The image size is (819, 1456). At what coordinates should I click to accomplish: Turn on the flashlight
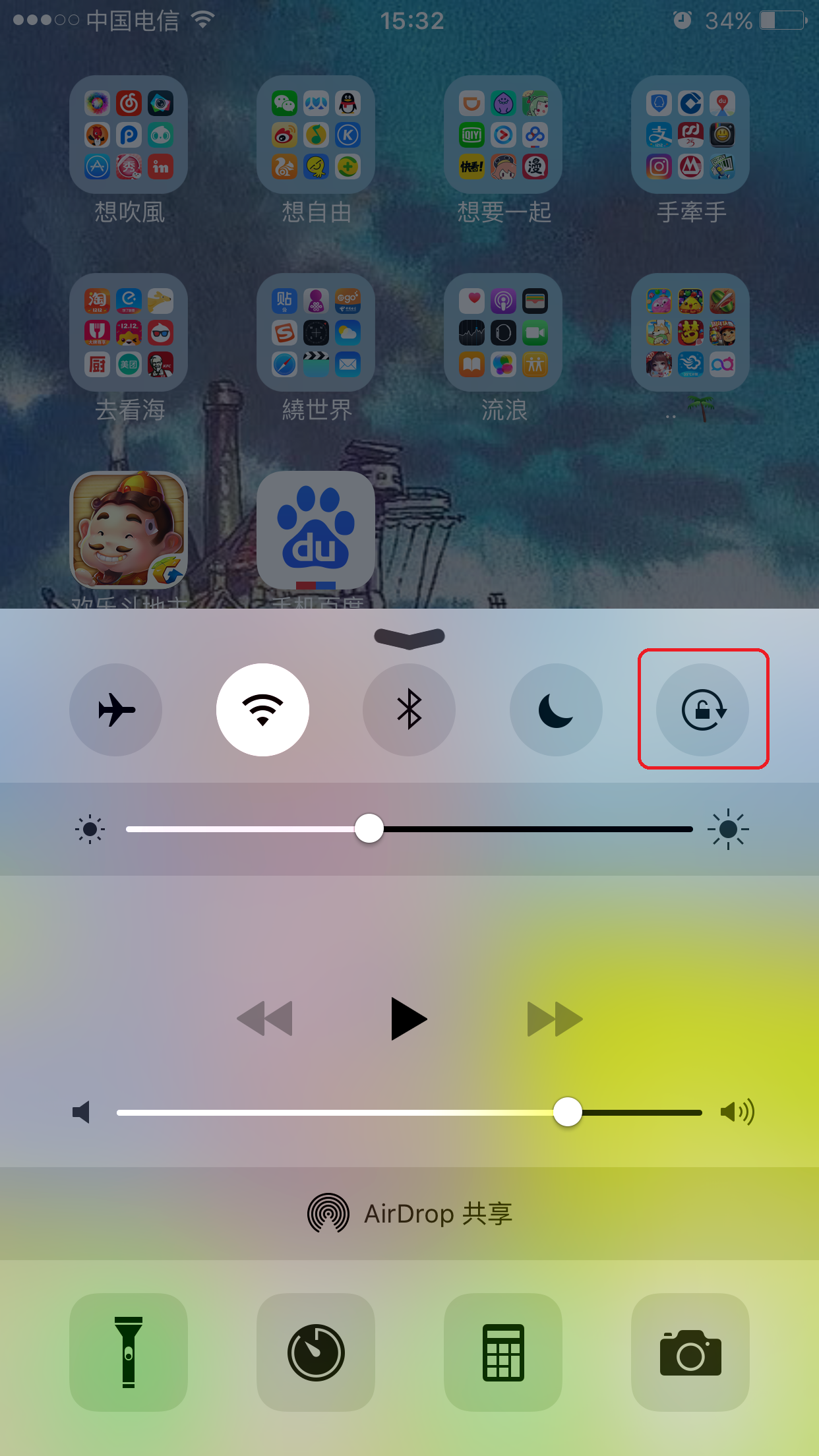pos(129,1352)
